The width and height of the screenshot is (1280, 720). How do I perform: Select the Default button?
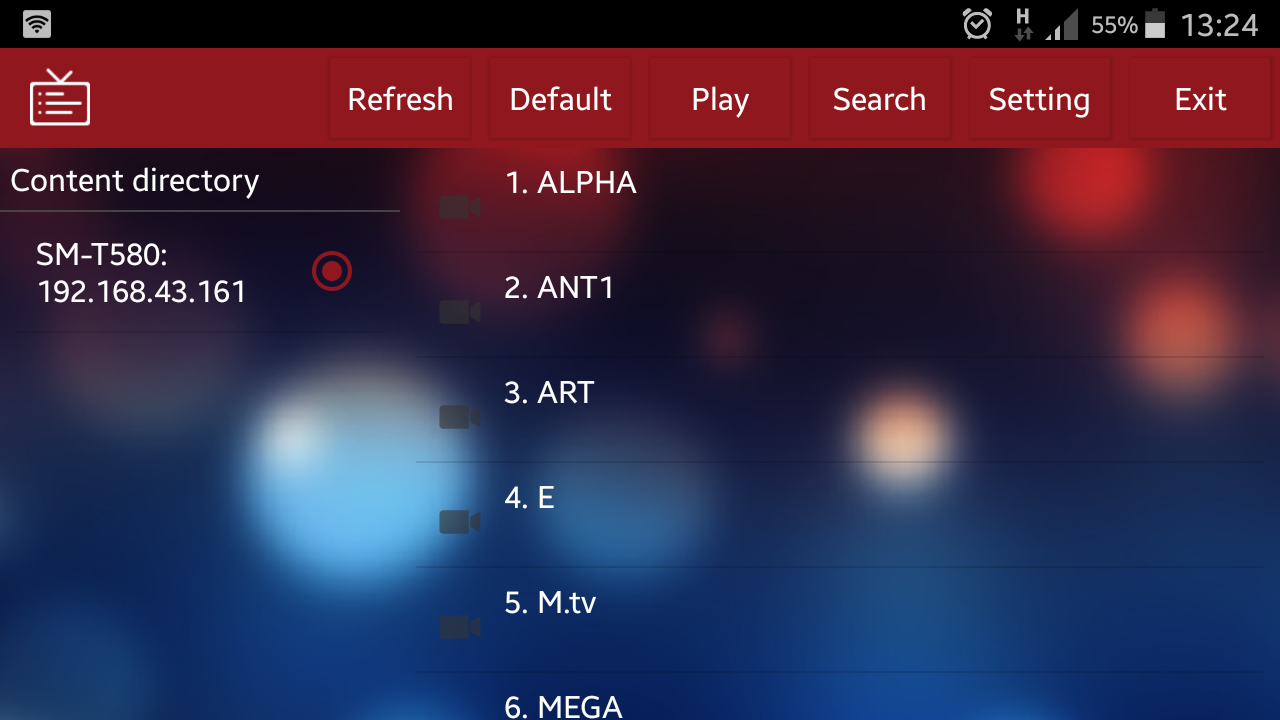tap(560, 99)
